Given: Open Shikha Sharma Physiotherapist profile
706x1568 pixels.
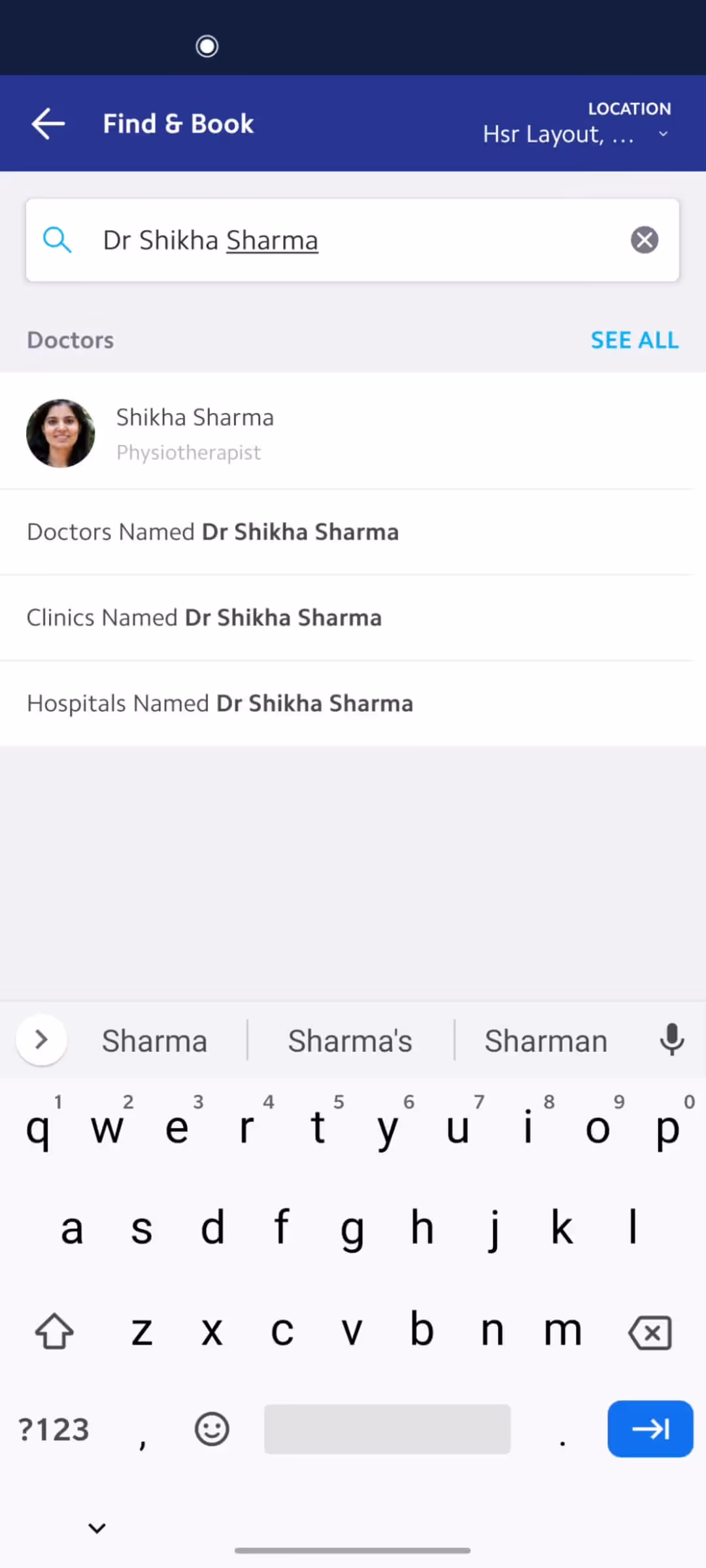Looking at the screenshot, I should (x=353, y=433).
